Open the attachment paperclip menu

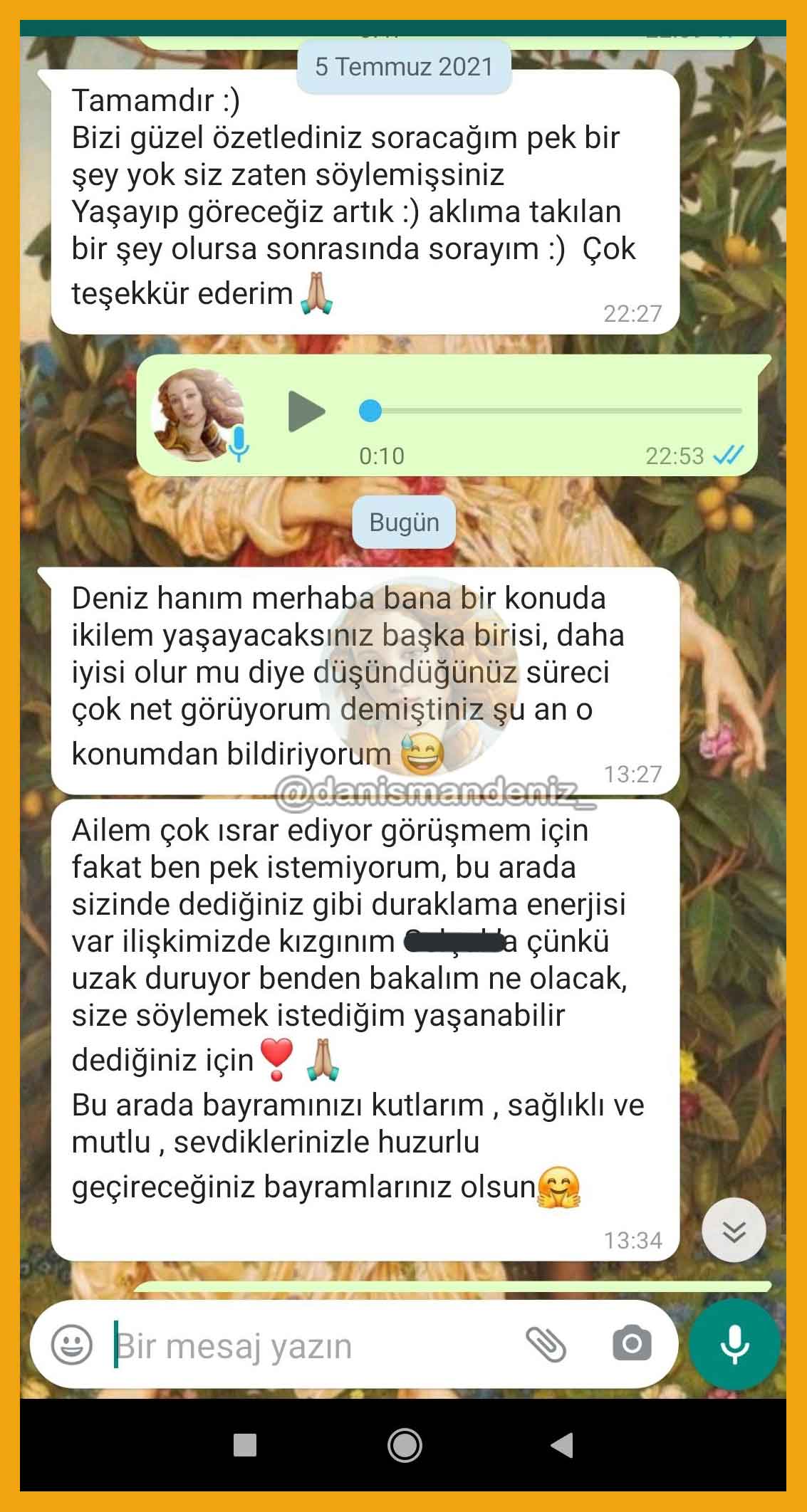[546, 1345]
